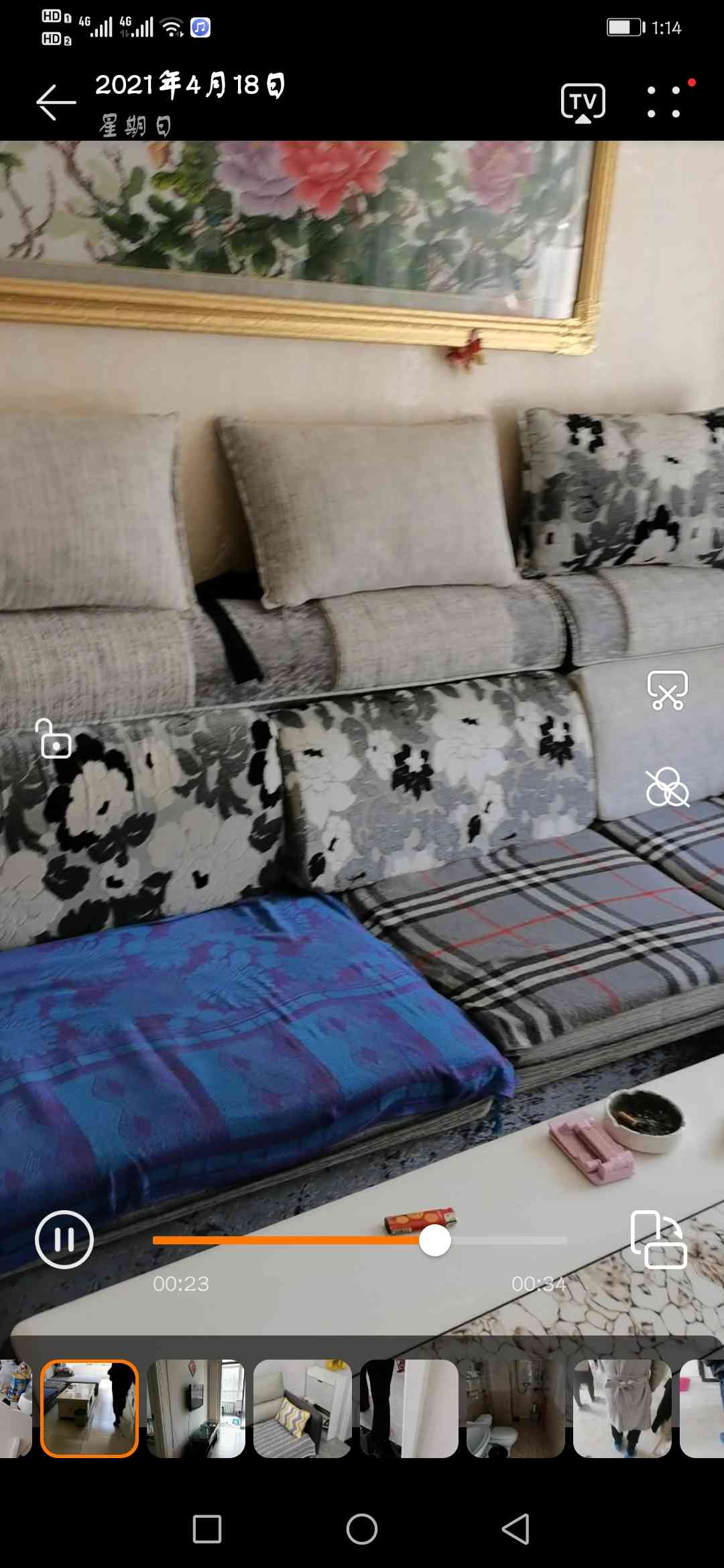Open the video trim scissors tool
This screenshot has width=724, height=1568.
[667, 690]
